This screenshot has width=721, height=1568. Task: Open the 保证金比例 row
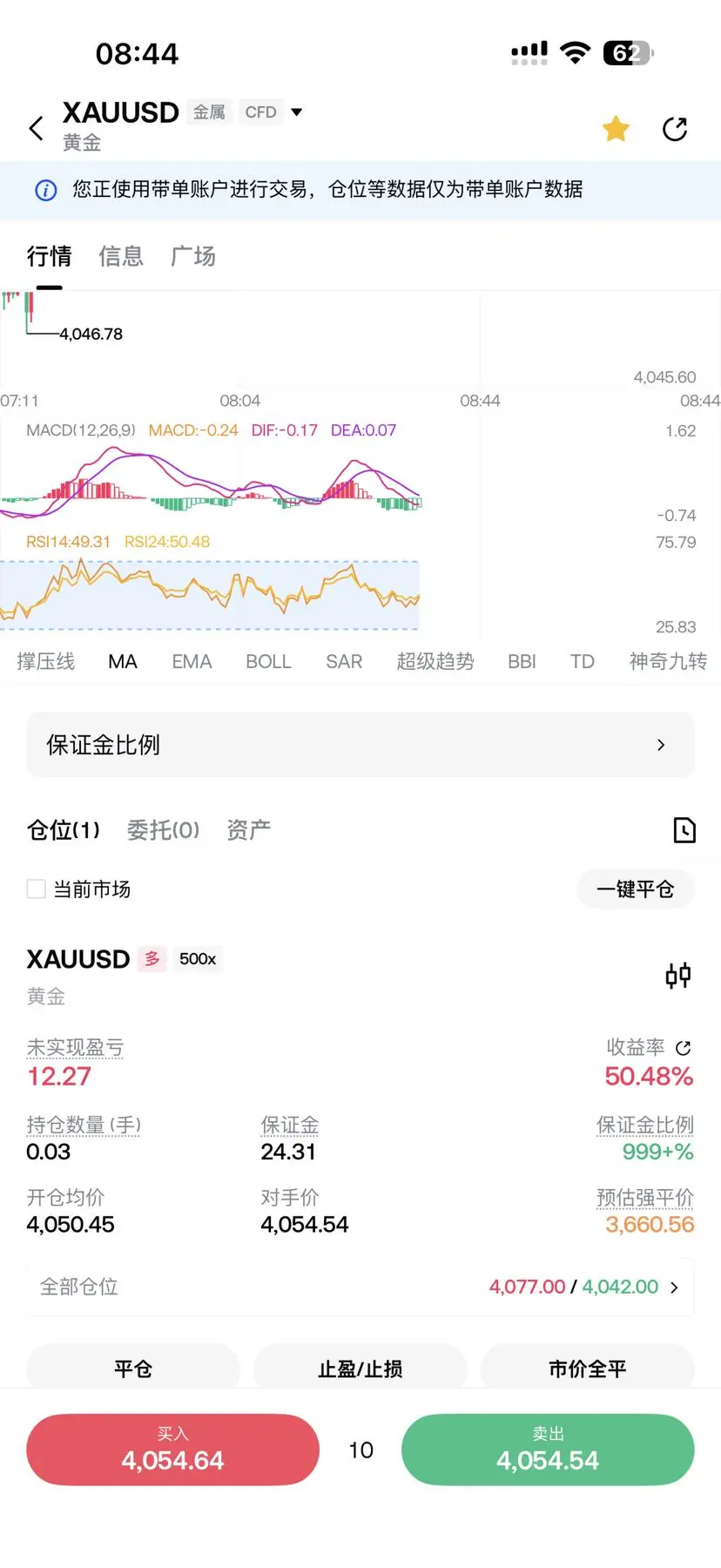pyautogui.click(x=360, y=745)
